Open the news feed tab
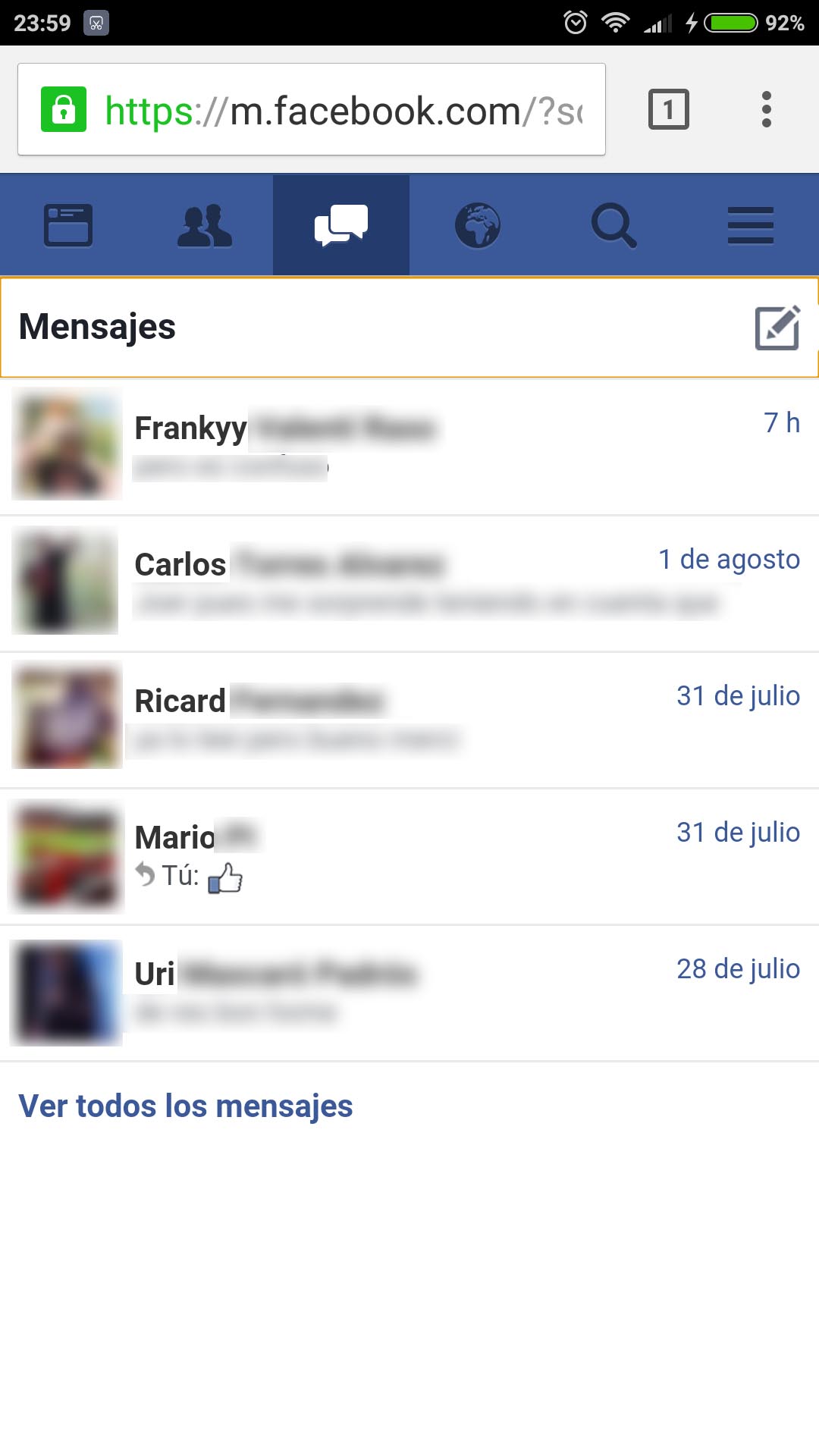 click(68, 225)
